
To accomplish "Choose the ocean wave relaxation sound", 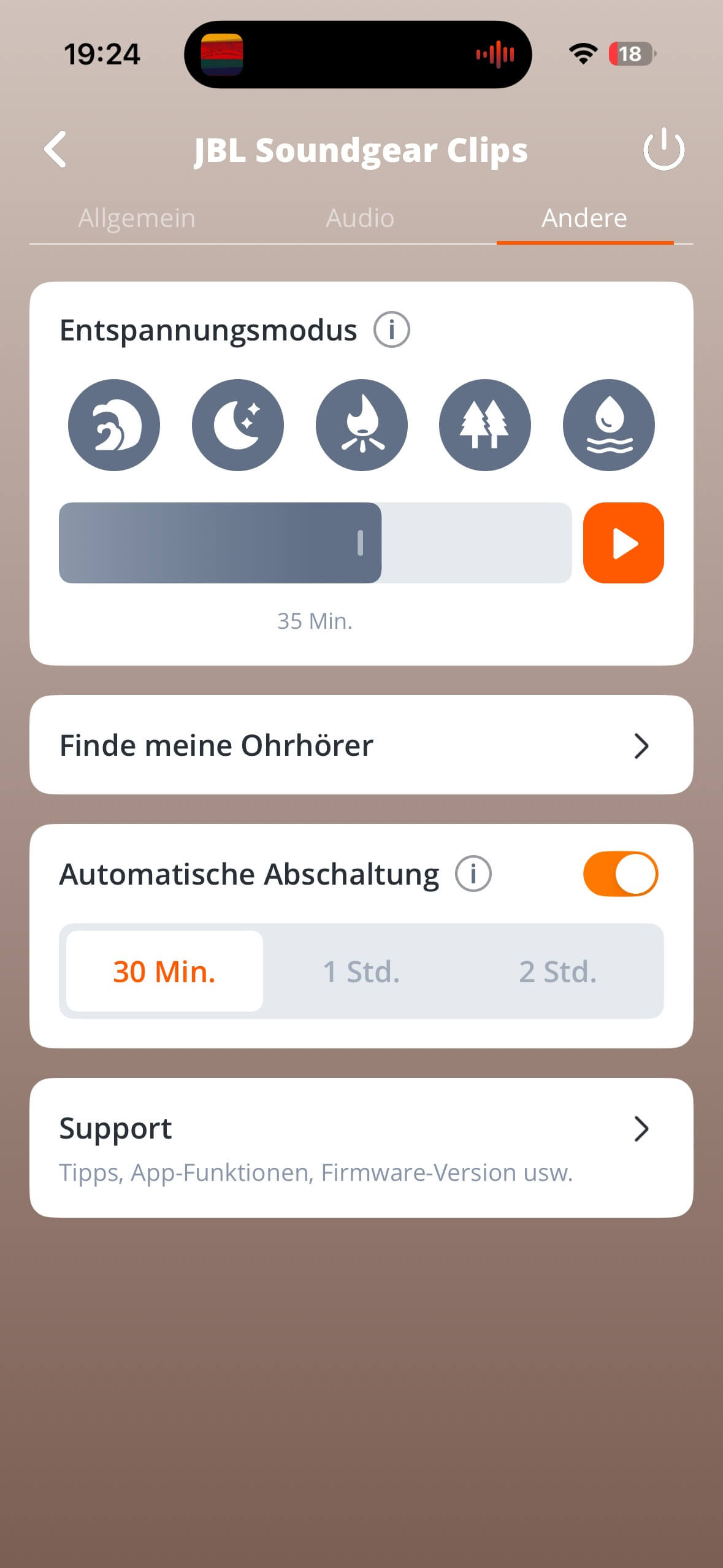I will (x=114, y=425).
